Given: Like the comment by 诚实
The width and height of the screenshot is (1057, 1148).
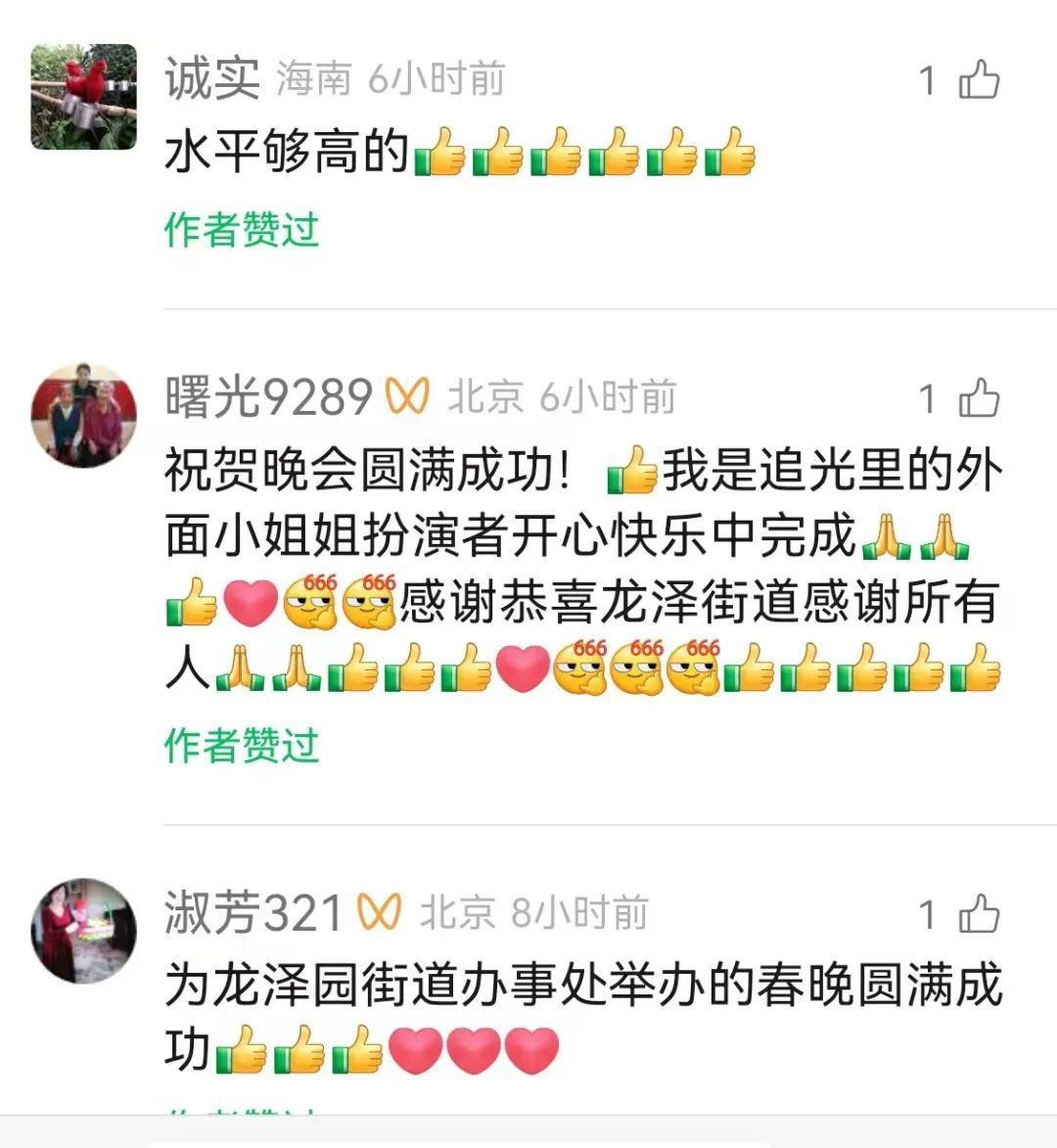Looking at the screenshot, I should [978, 80].
